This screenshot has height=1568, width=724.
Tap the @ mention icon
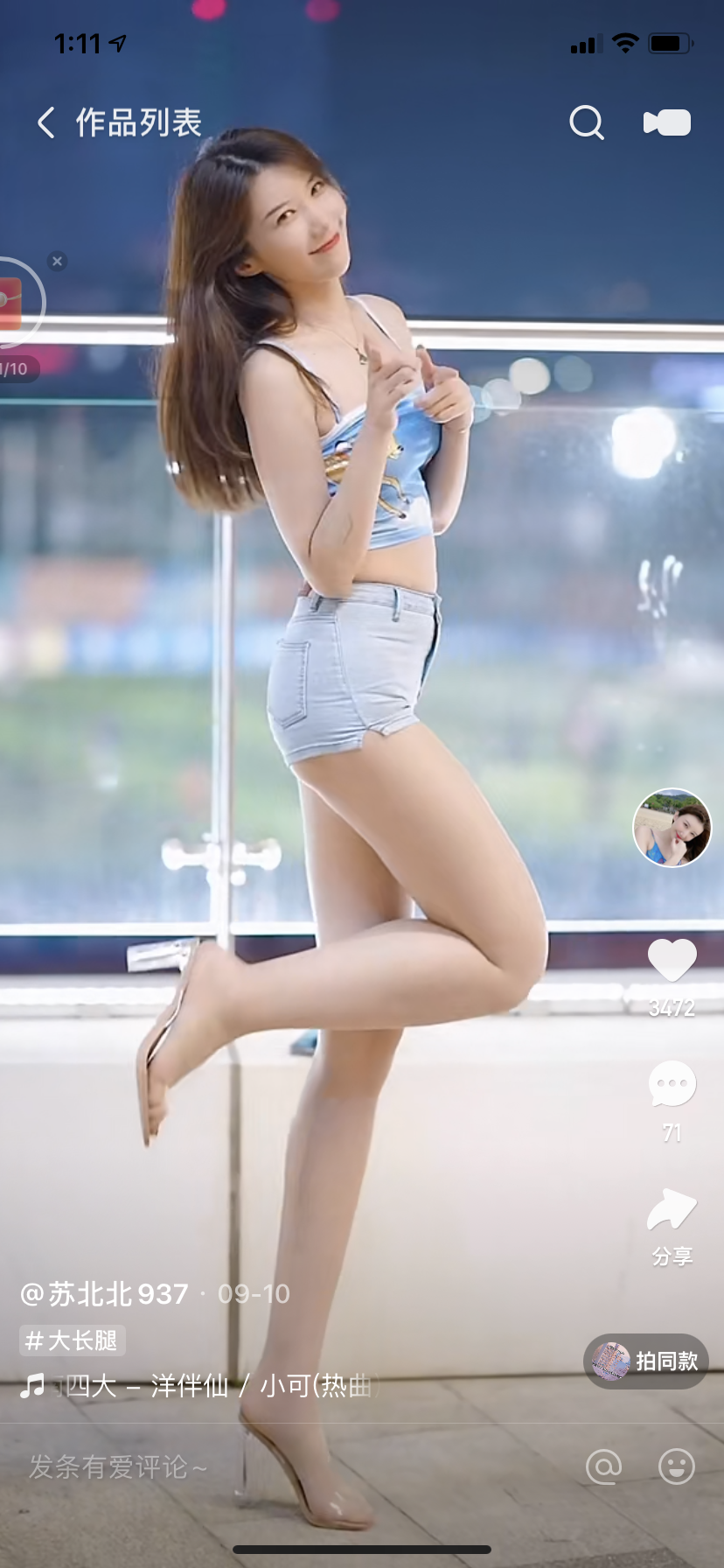tap(603, 1467)
